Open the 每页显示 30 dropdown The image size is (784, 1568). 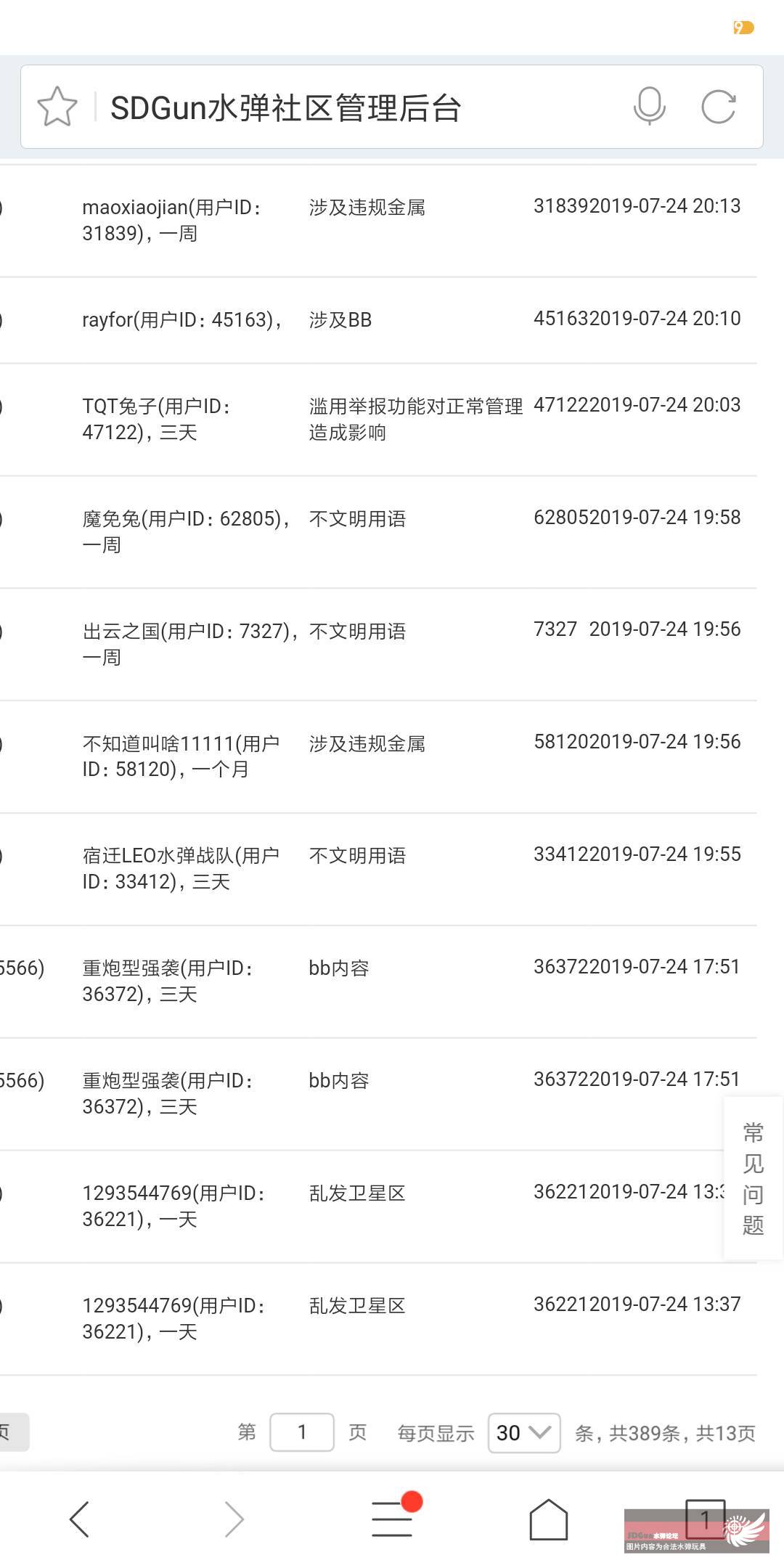[524, 1432]
